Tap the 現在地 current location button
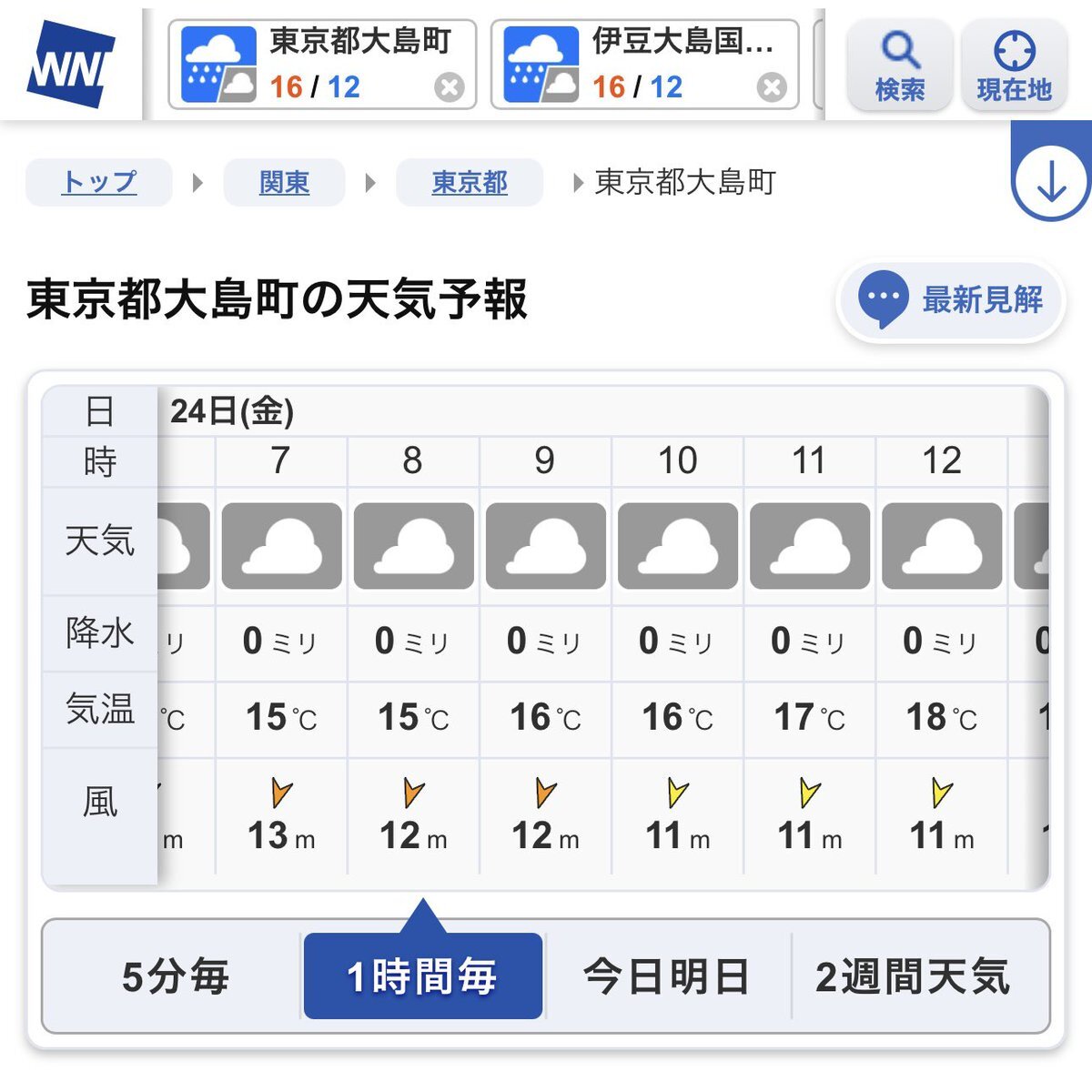The width and height of the screenshot is (1092, 1092). tap(1013, 66)
